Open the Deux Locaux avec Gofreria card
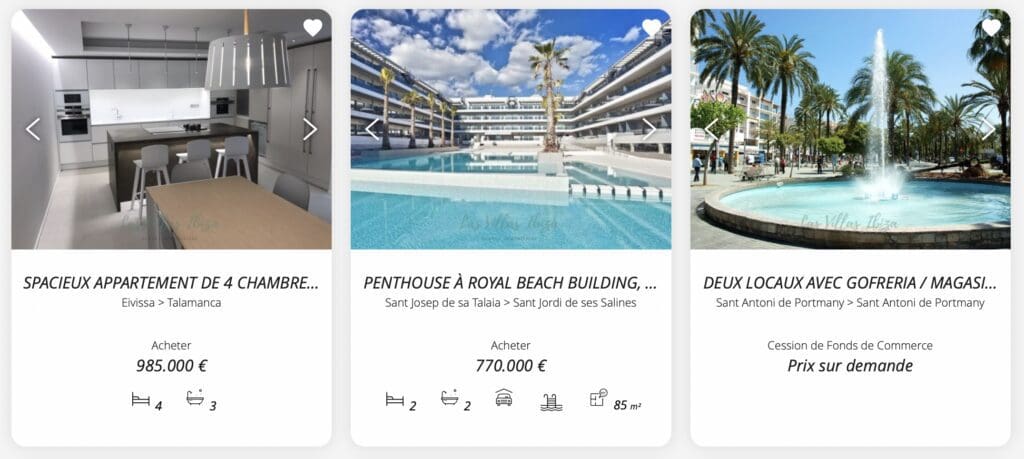 [x=850, y=283]
